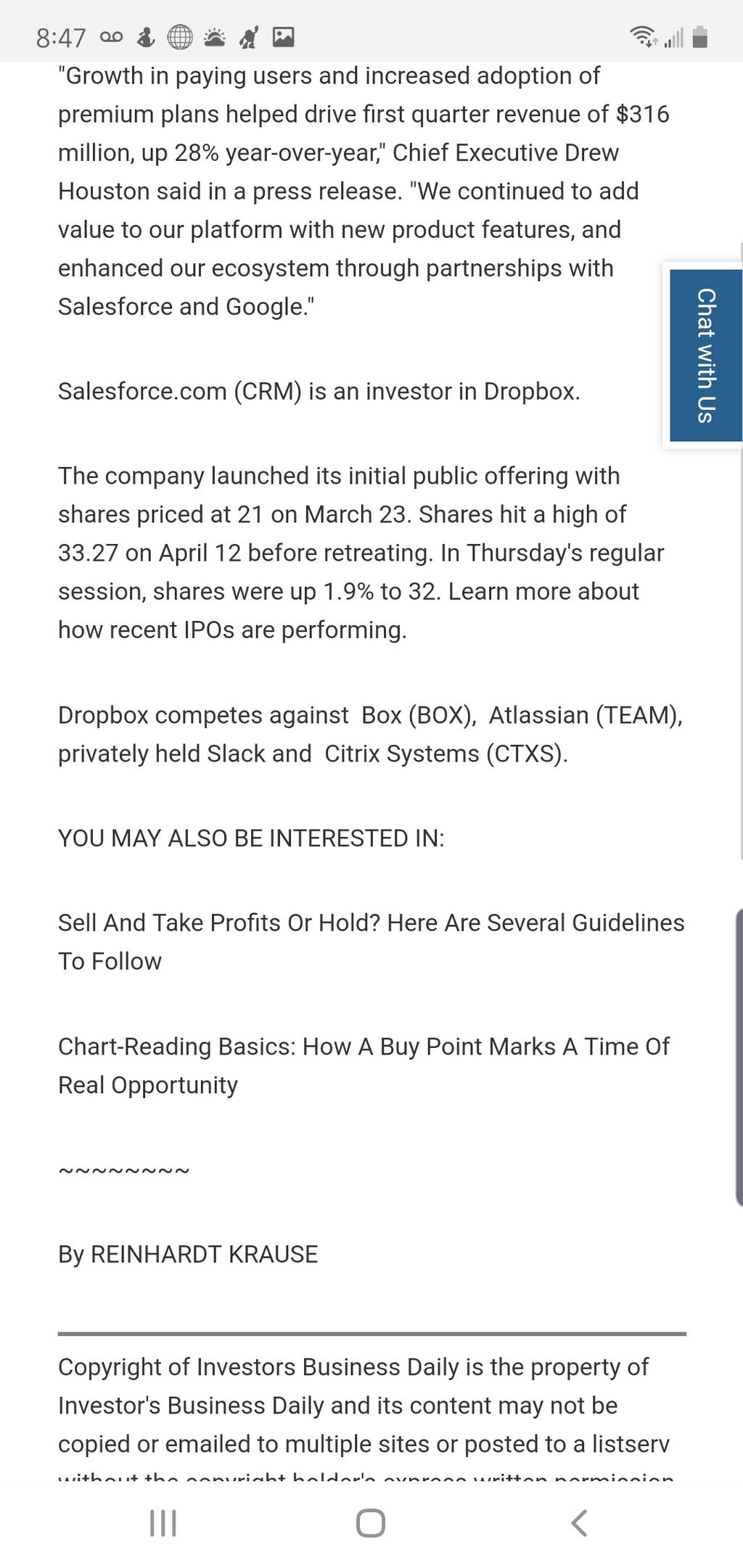743x1568 pixels.
Task: Open Chart-Reading Basics article link
Action: click(x=364, y=1065)
